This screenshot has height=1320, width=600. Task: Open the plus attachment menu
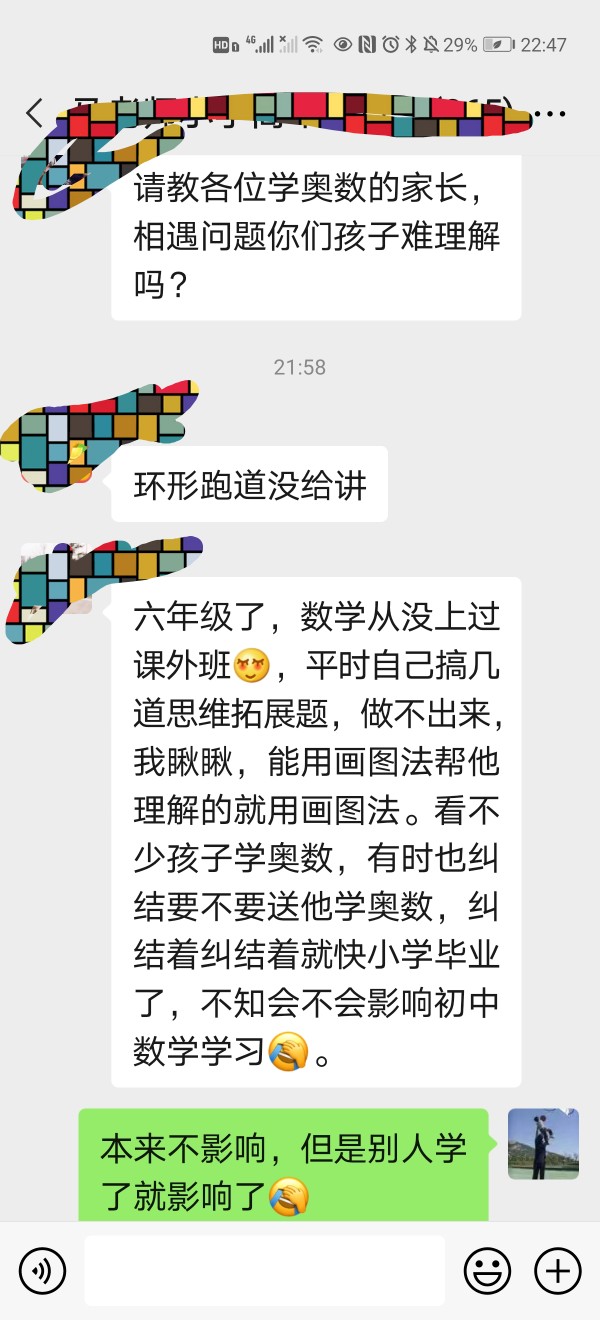click(557, 1271)
